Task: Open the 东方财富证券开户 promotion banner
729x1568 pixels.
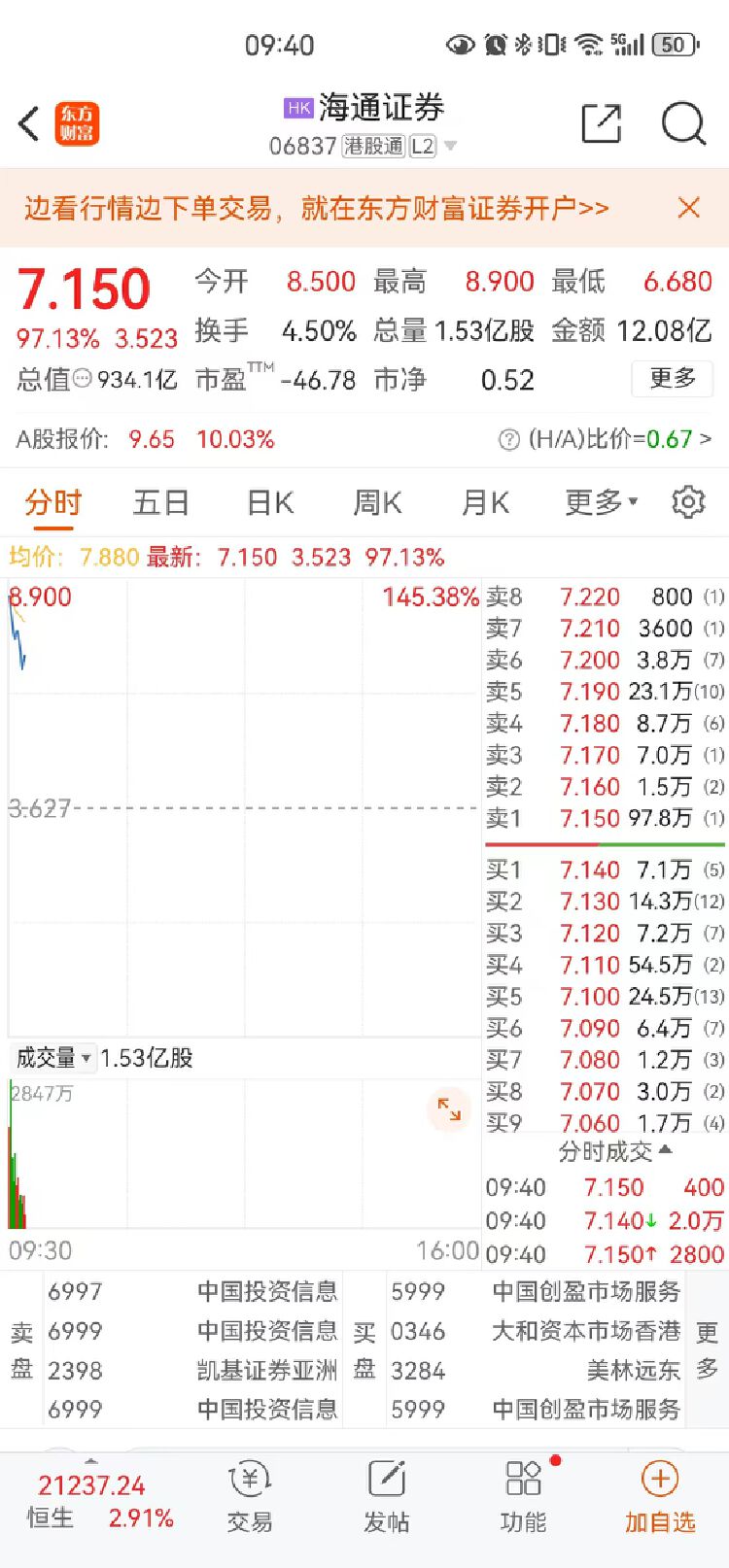Action: pos(317,208)
